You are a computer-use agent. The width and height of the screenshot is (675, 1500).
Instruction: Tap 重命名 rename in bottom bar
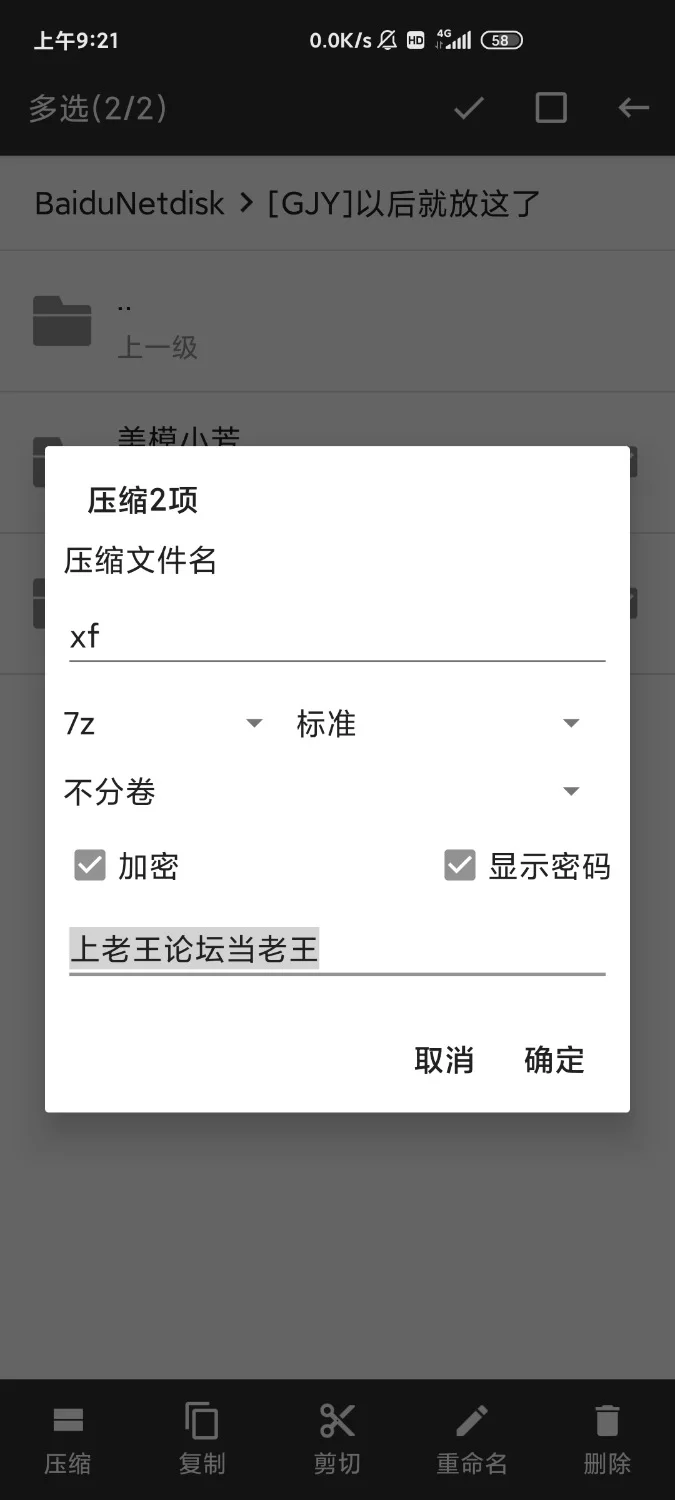(472, 1440)
